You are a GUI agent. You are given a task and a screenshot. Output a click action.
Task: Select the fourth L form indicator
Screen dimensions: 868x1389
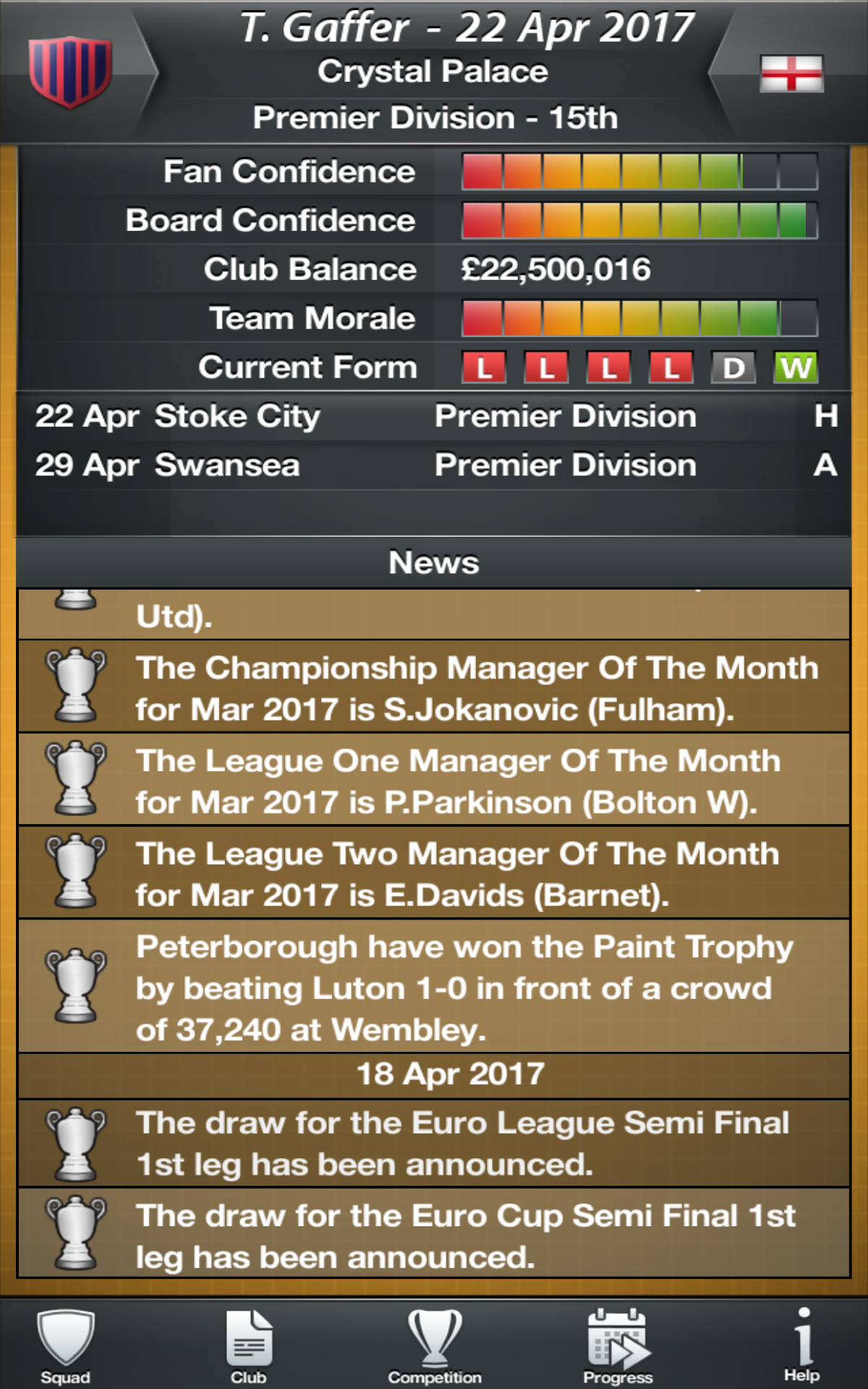[671, 368]
